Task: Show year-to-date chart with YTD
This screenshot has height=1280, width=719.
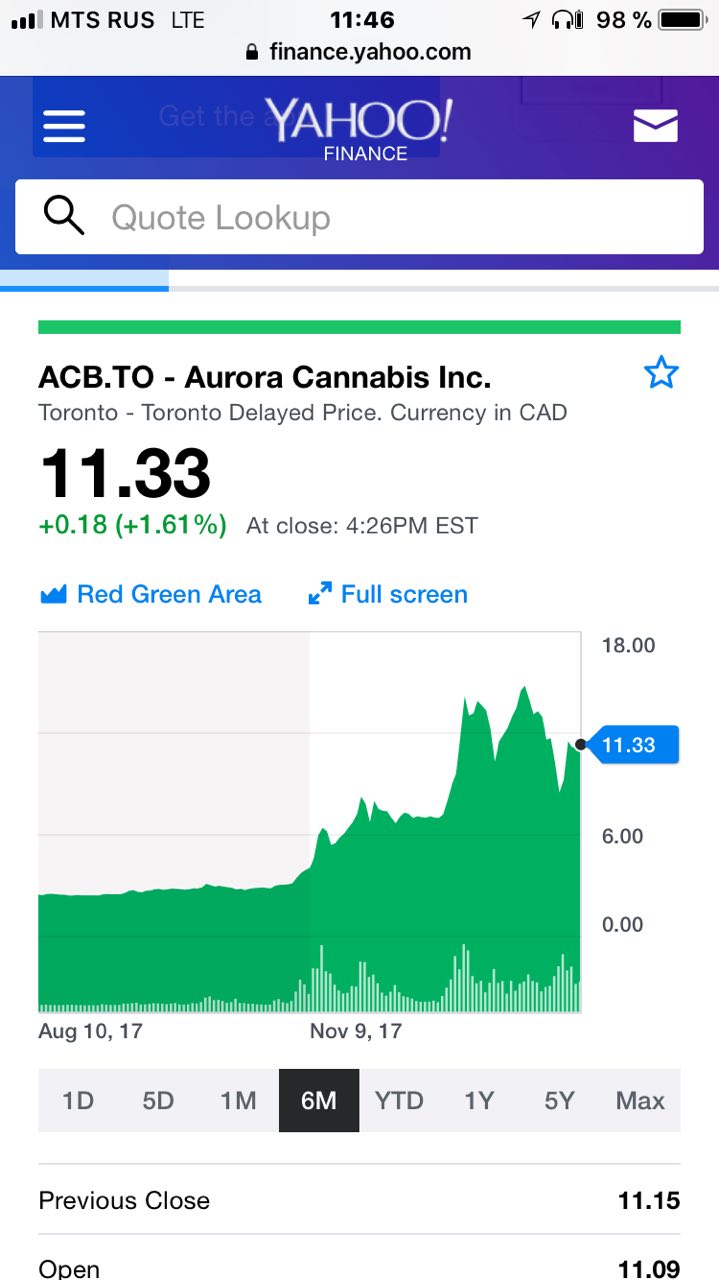Action: coord(399,1100)
